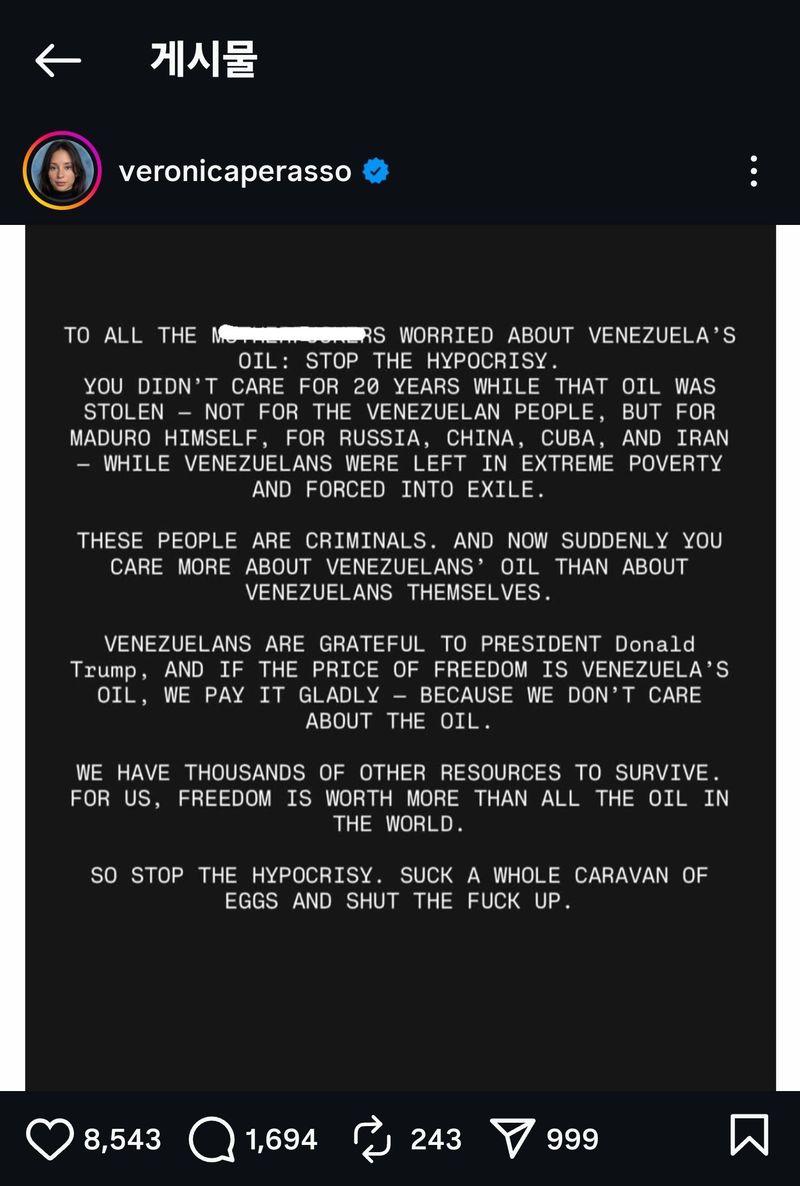800x1186 pixels.
Task: Like this post with the heart
Action: coord(50,1138)
